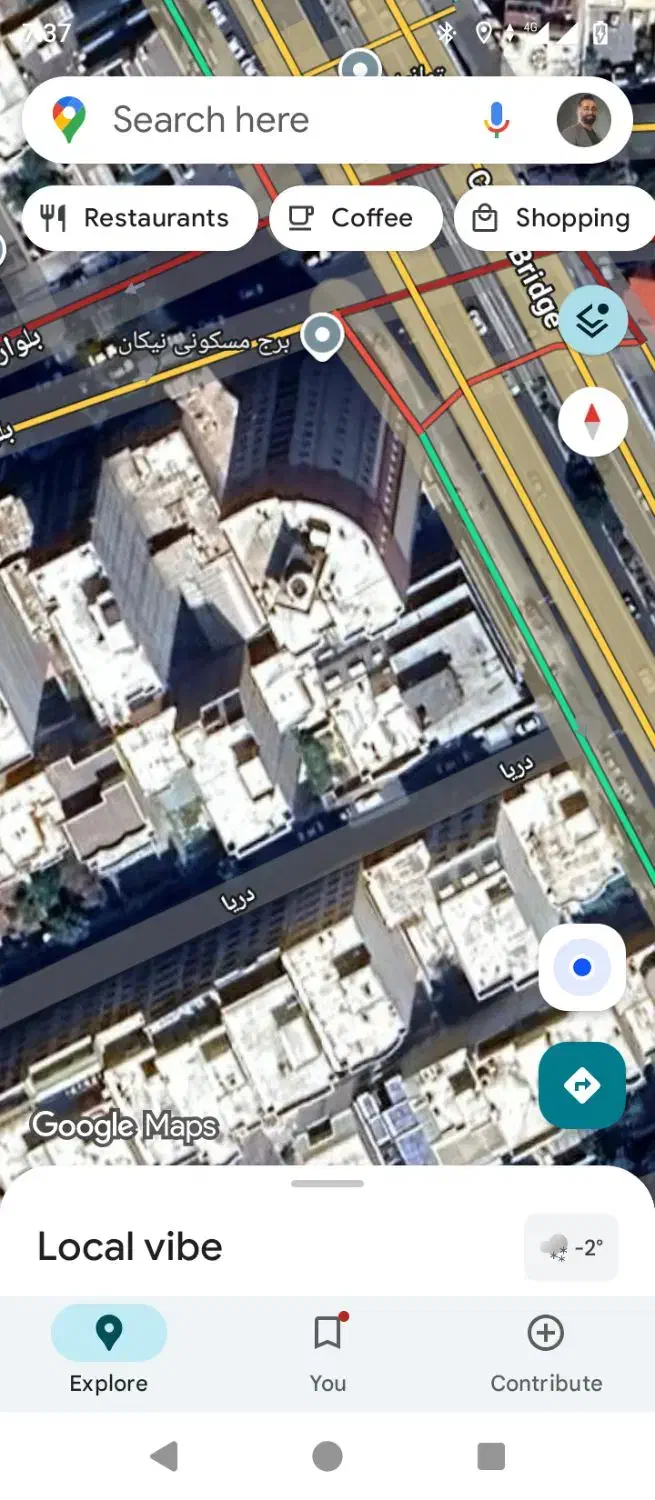Open the map layers button
655x1500 pixels.
point(593,320)
